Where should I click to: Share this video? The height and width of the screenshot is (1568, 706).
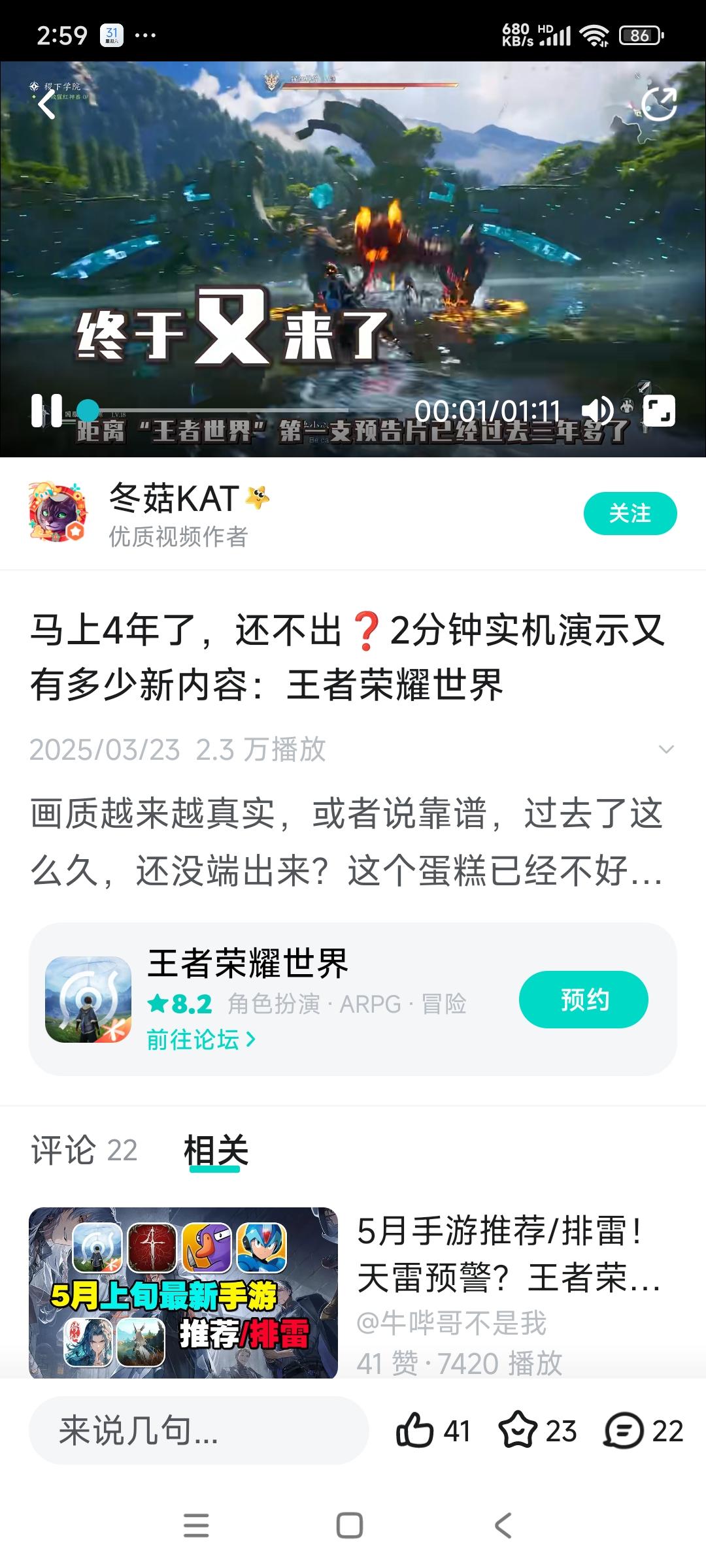(x=658, y=104)
